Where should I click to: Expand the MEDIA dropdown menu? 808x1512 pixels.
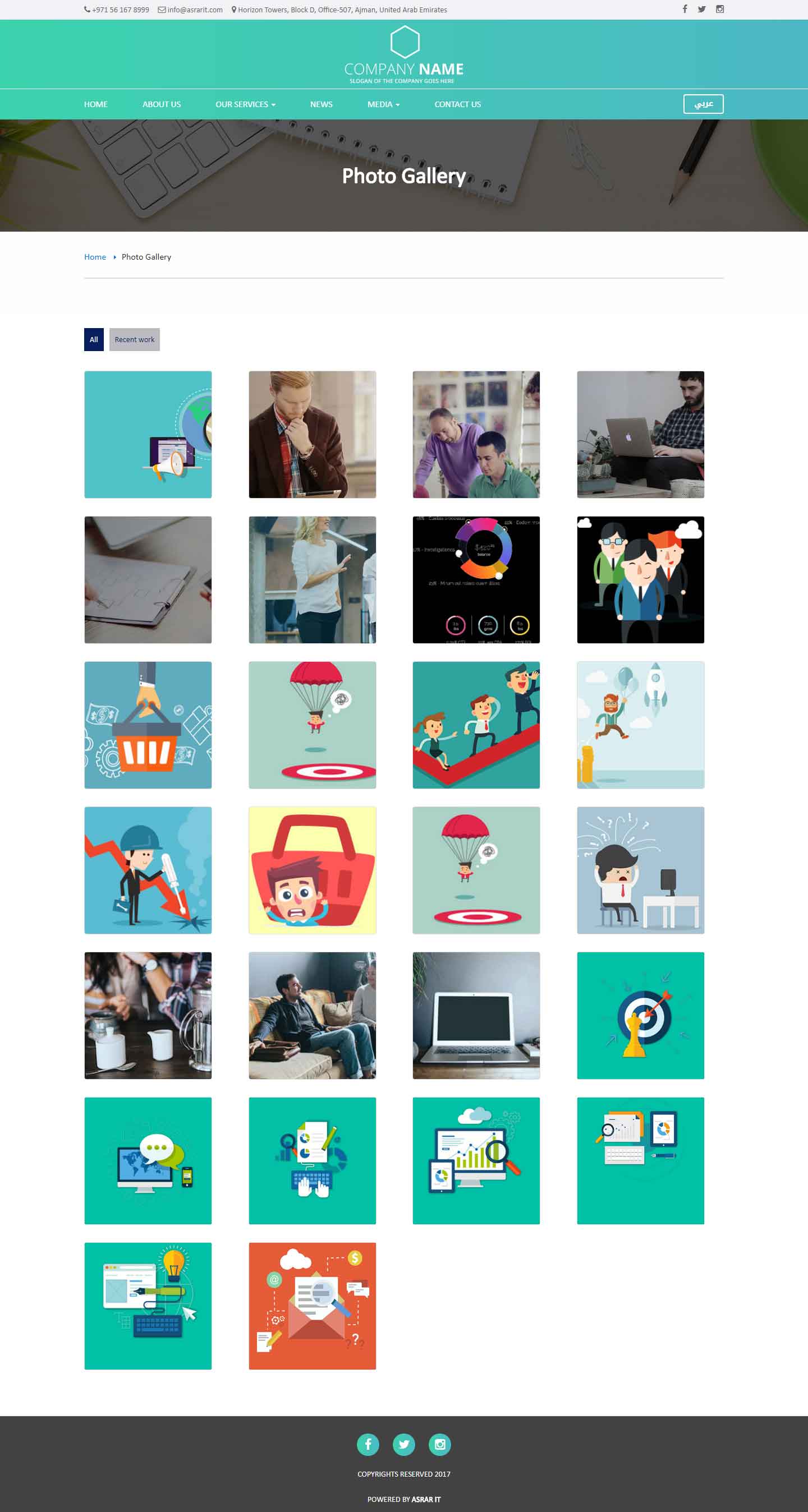(383, 104)
